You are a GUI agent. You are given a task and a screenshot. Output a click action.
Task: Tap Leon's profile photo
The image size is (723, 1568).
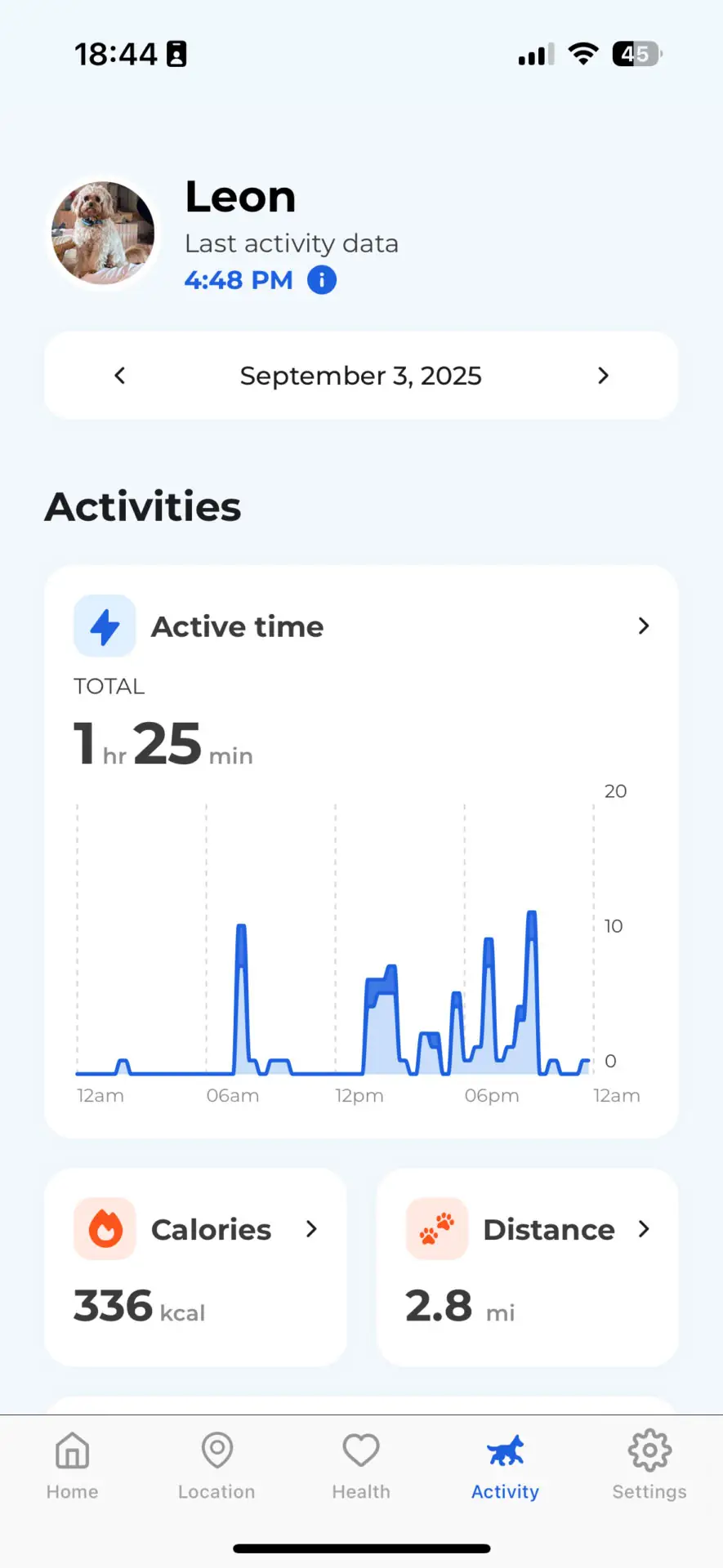pyautogui.click(x=103, y=233)
